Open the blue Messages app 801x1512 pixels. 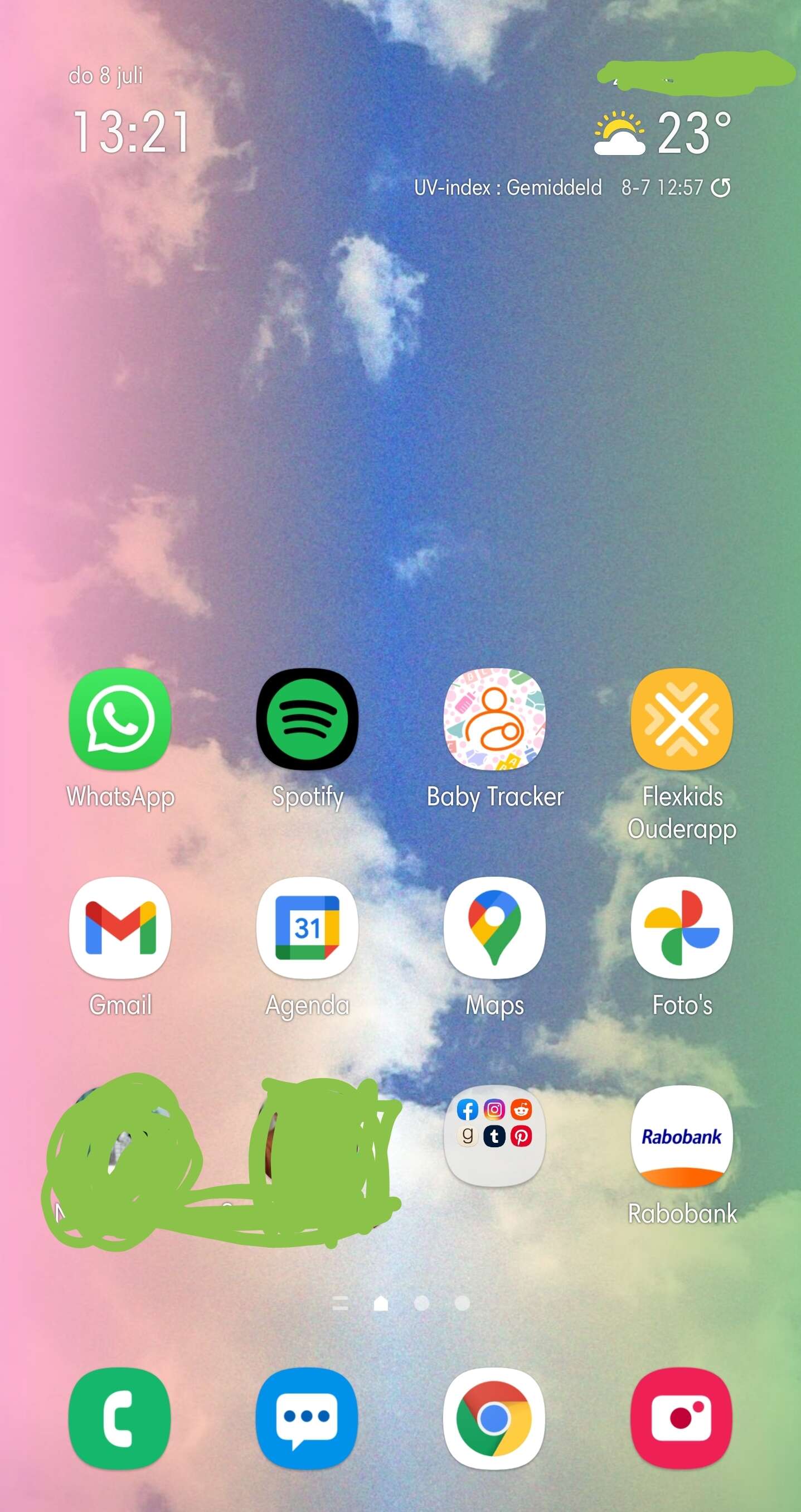[x=308, y=1419]
